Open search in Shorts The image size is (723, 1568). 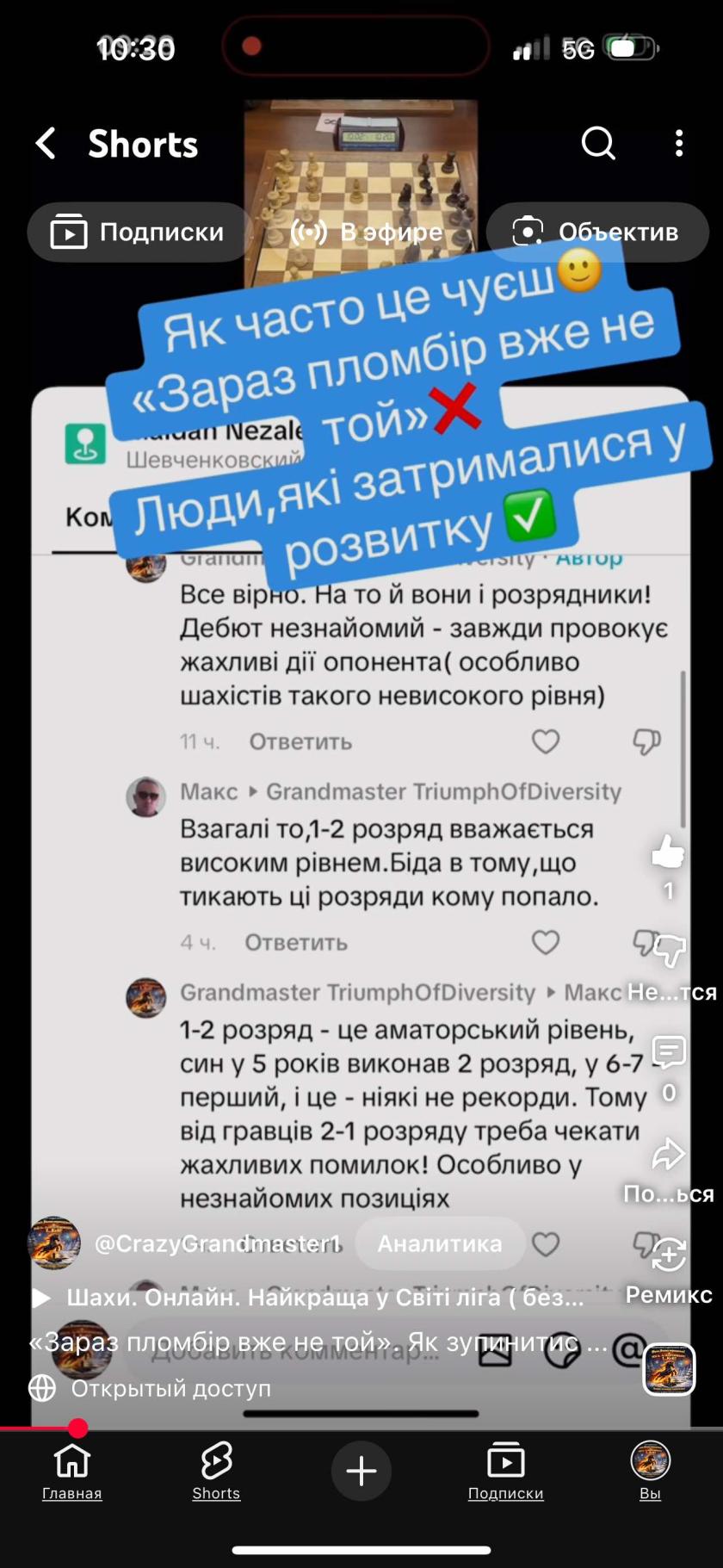pos(598,144)
